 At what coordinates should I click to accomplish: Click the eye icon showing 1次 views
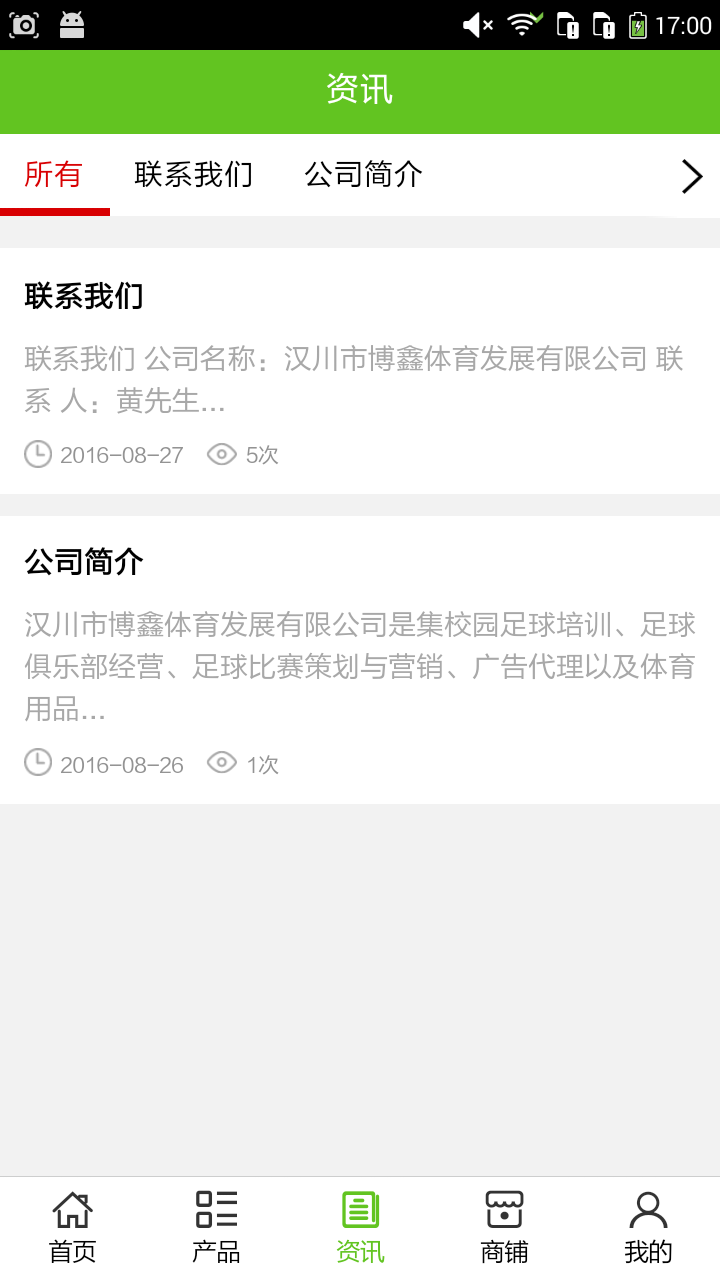click(221, 763)
